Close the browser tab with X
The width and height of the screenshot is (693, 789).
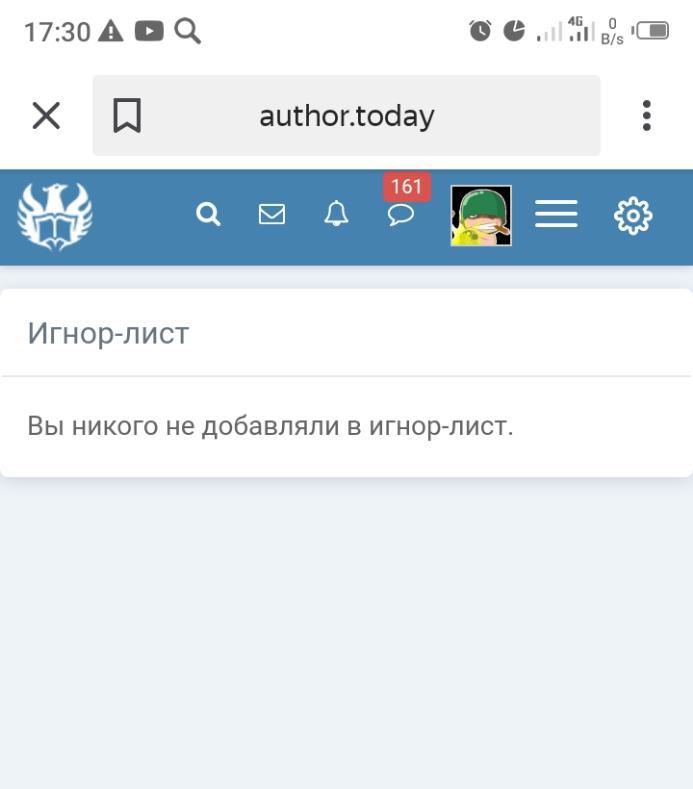(x=46, y=116)
